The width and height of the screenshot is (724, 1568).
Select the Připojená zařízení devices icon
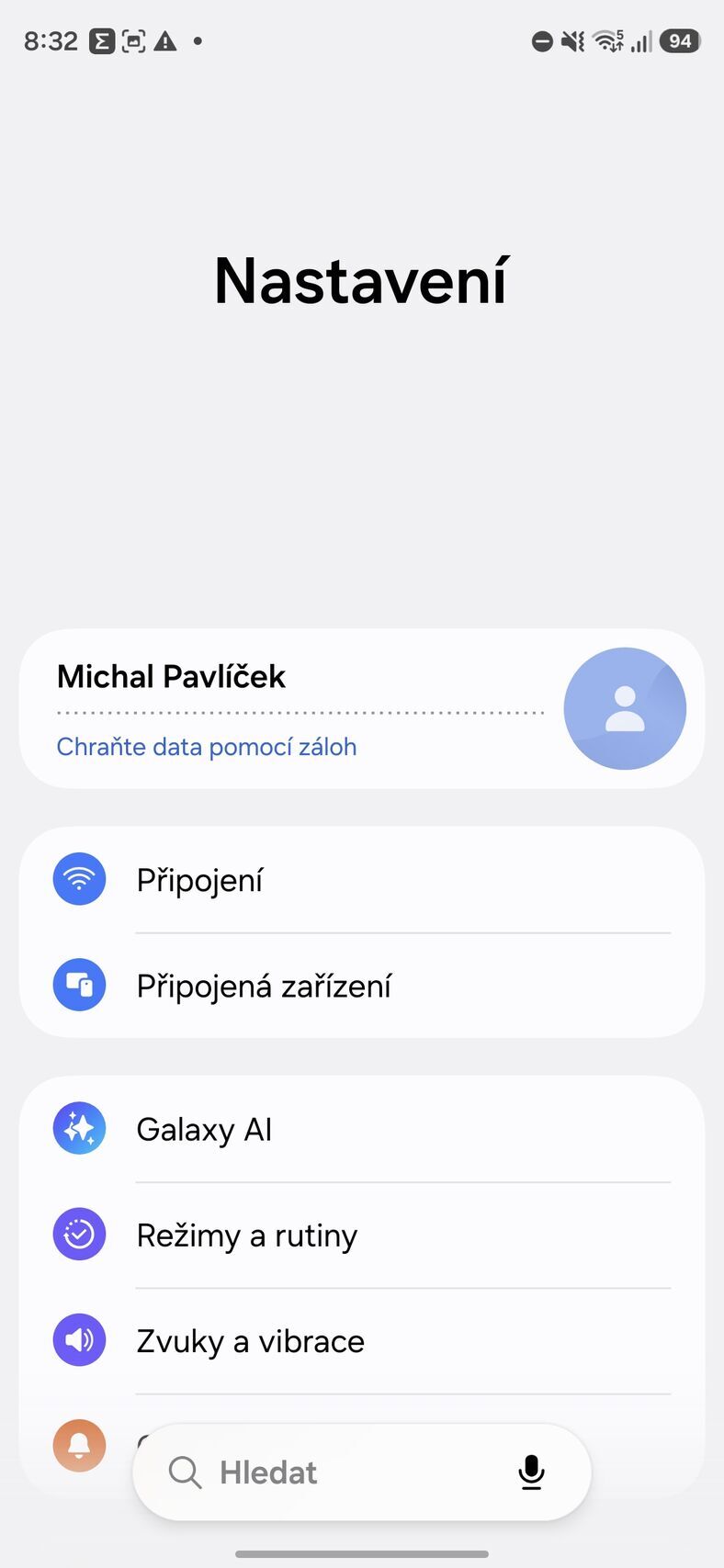point(79,984)
